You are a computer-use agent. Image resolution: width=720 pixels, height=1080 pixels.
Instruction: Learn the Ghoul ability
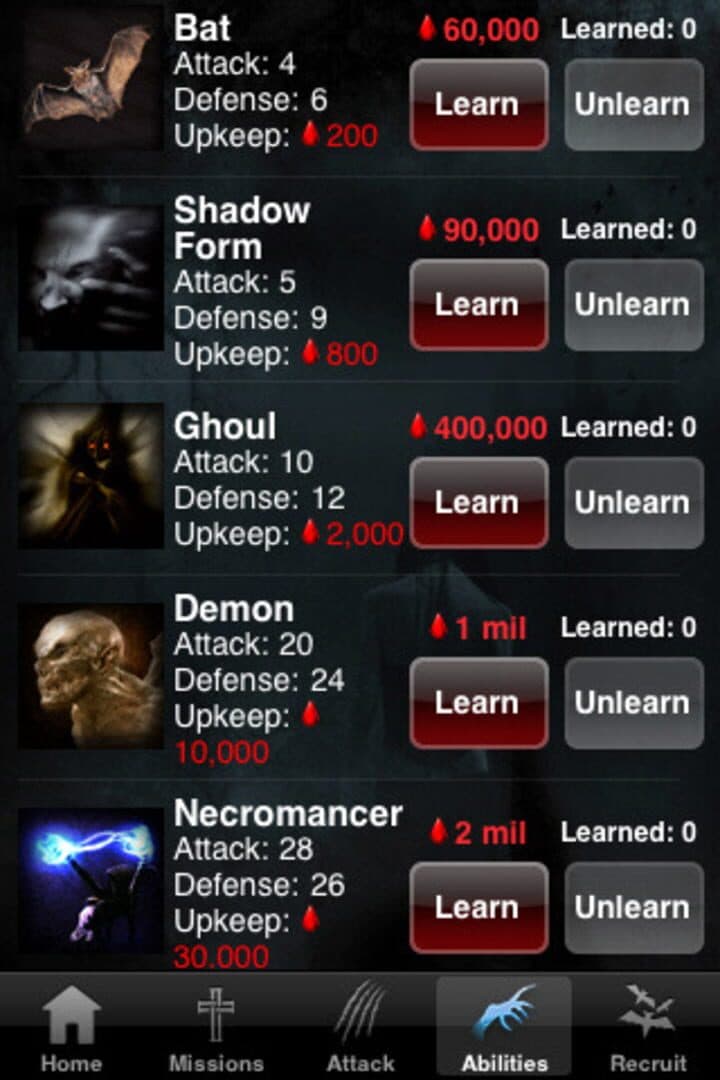[x=479, y=502]
